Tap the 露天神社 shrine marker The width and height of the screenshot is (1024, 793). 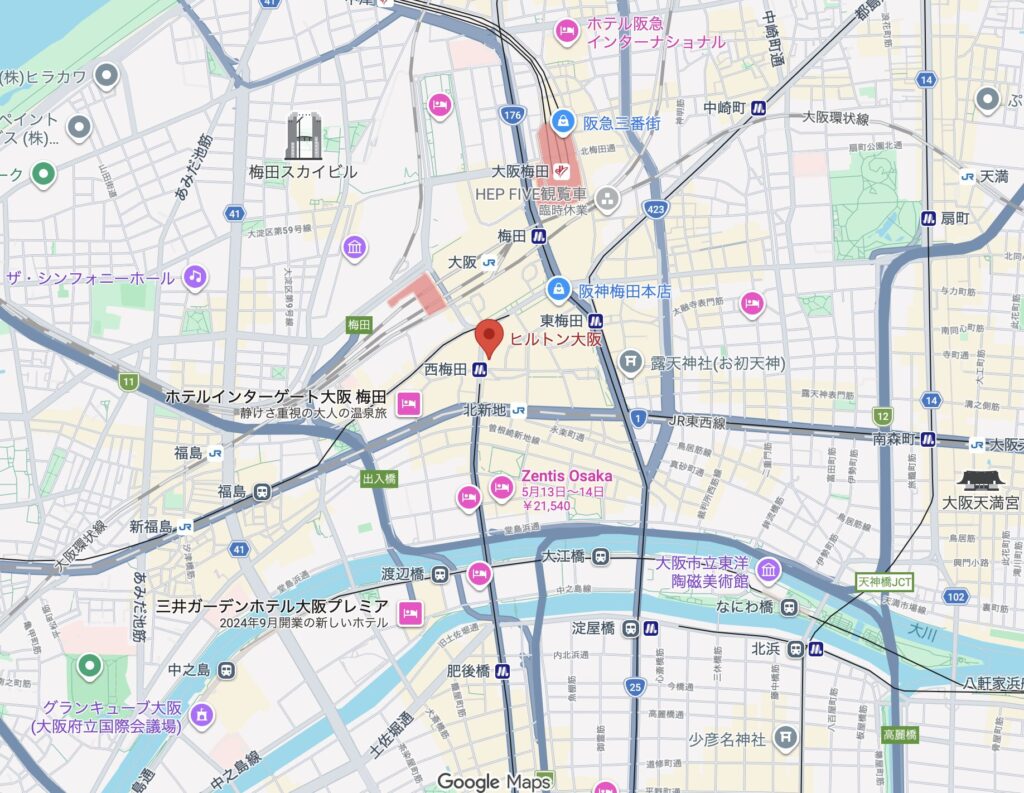[x=631, y=360]
